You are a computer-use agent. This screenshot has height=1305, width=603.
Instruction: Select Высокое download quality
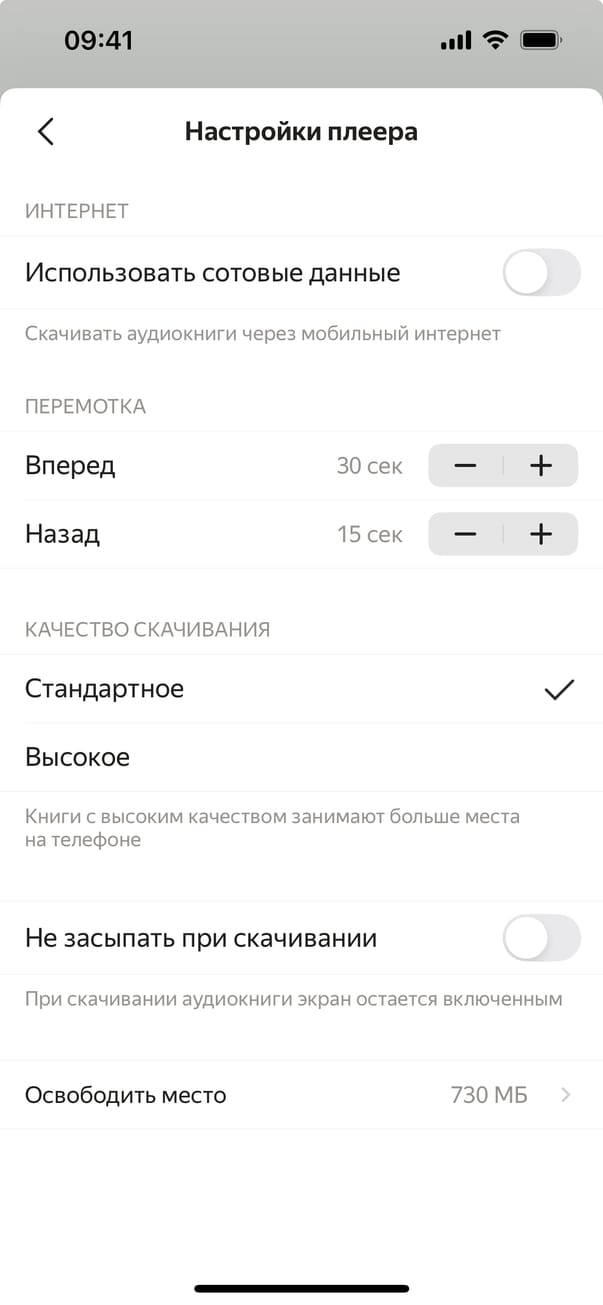coord(300,757)
